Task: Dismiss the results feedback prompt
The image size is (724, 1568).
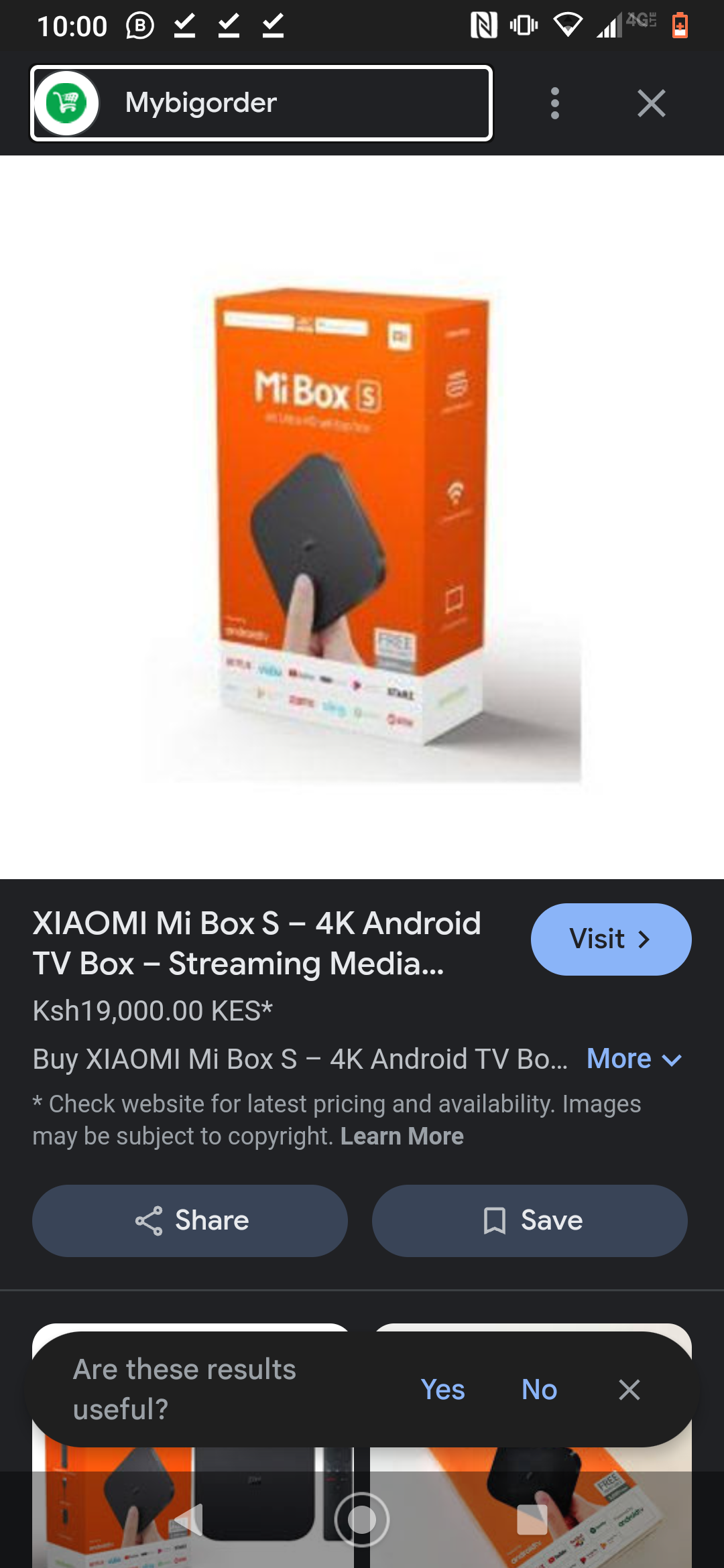Action: tap(629, 1390)
